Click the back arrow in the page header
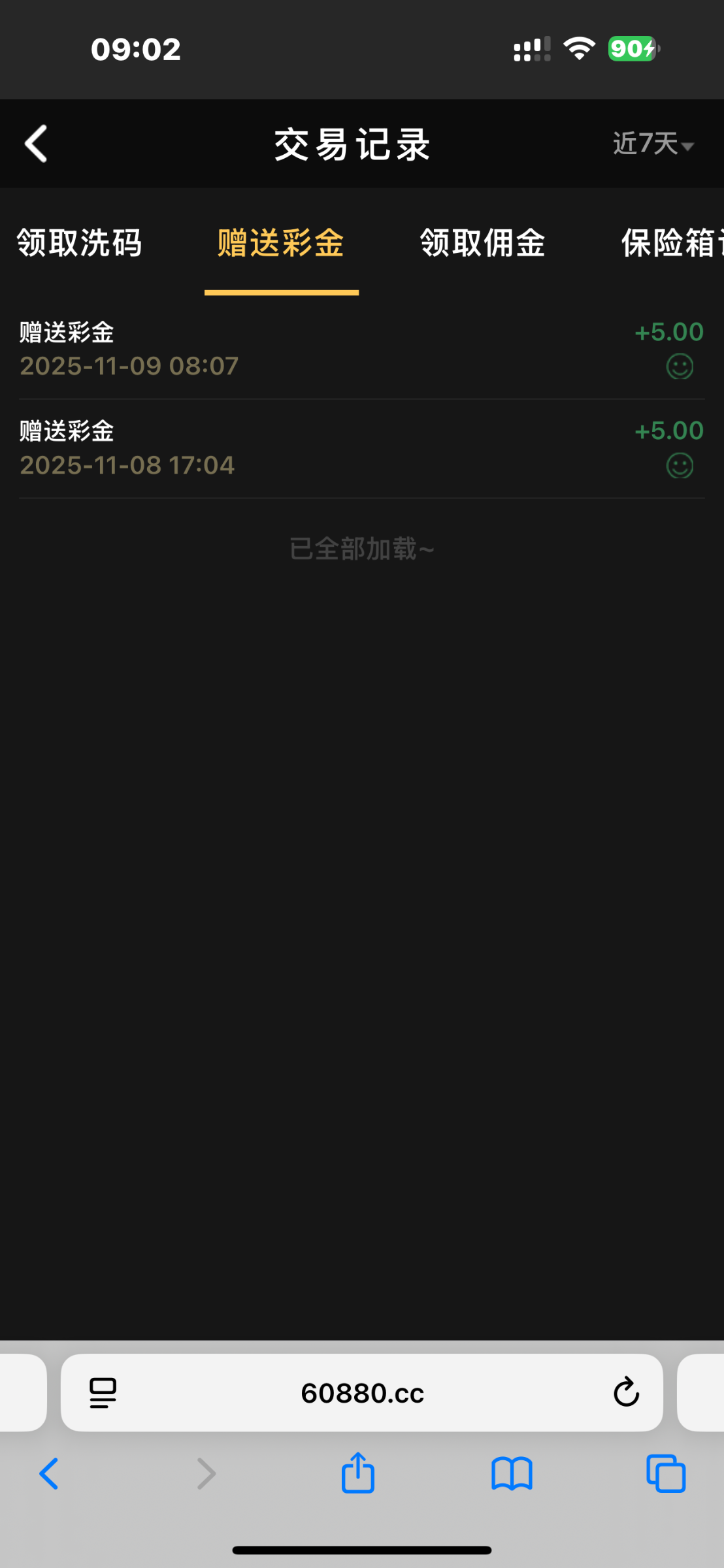The height and width of the screenshot is (1568, 724). [36, 144]
